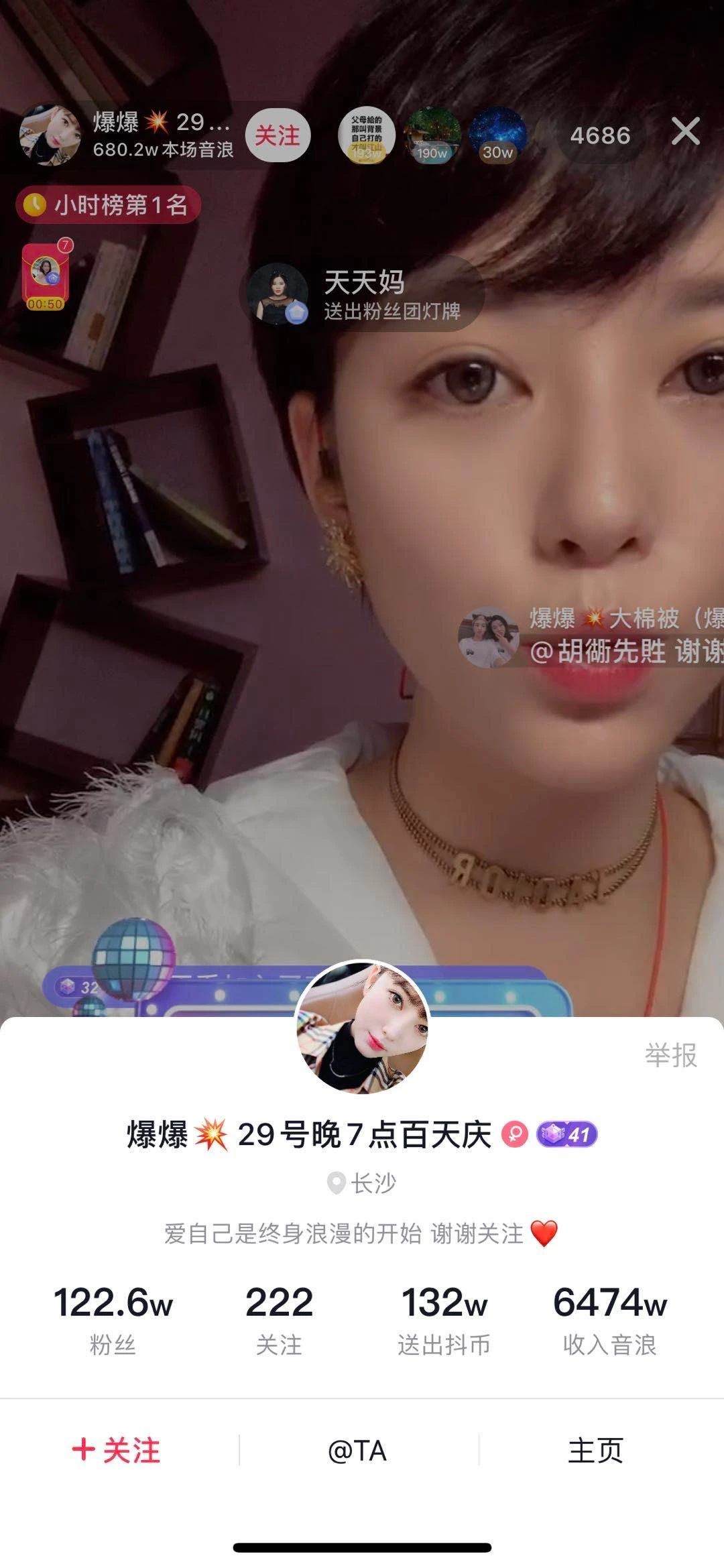Mention the streamer with @TA

coord(357,1451)
